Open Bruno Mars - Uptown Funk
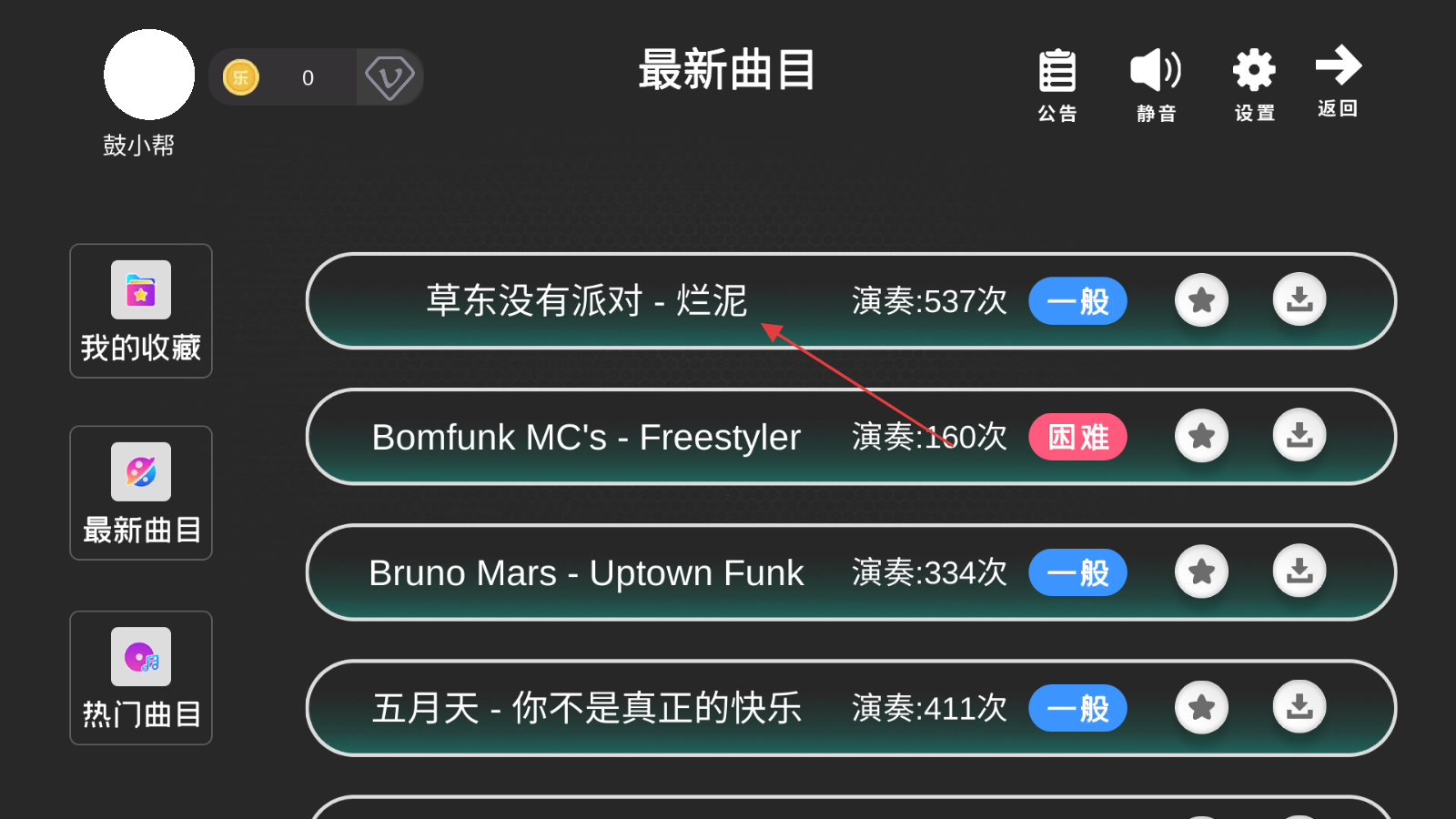Screen dimensions: 1456x819 pos(587,573)
